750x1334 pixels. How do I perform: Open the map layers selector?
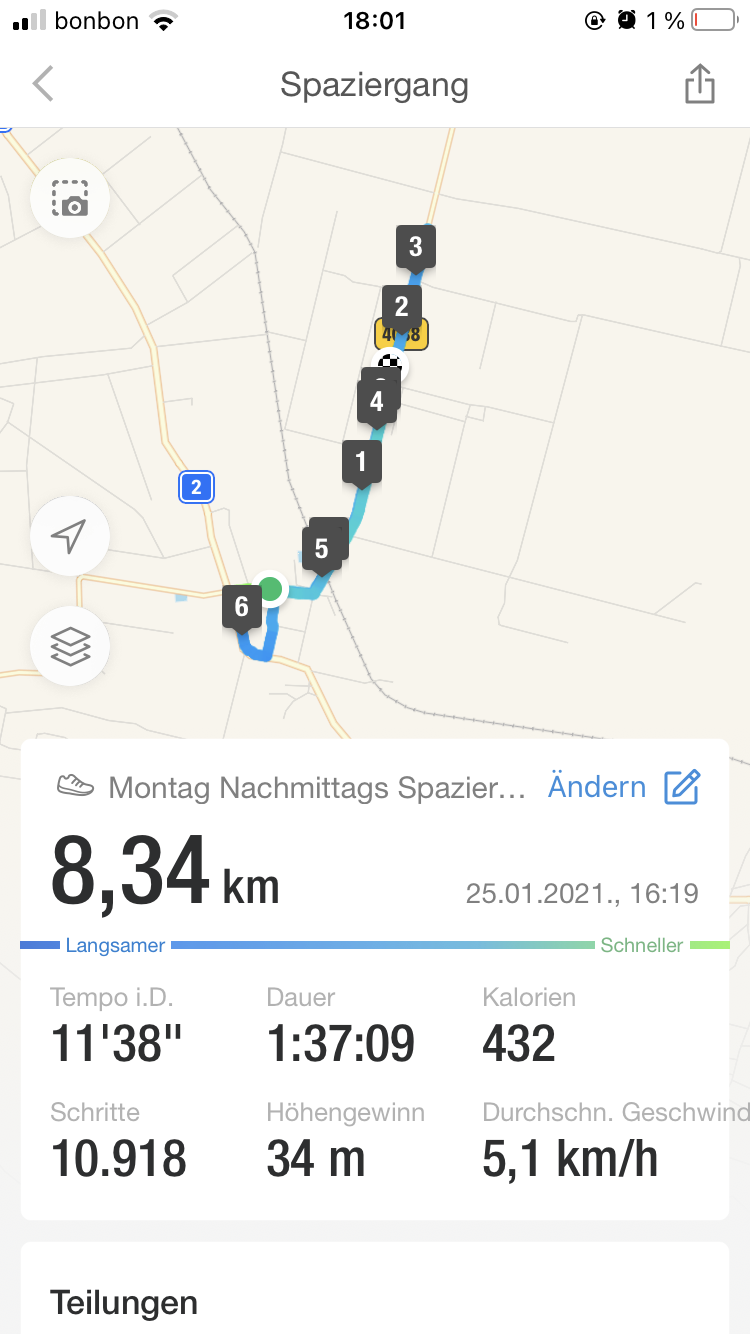70,647
